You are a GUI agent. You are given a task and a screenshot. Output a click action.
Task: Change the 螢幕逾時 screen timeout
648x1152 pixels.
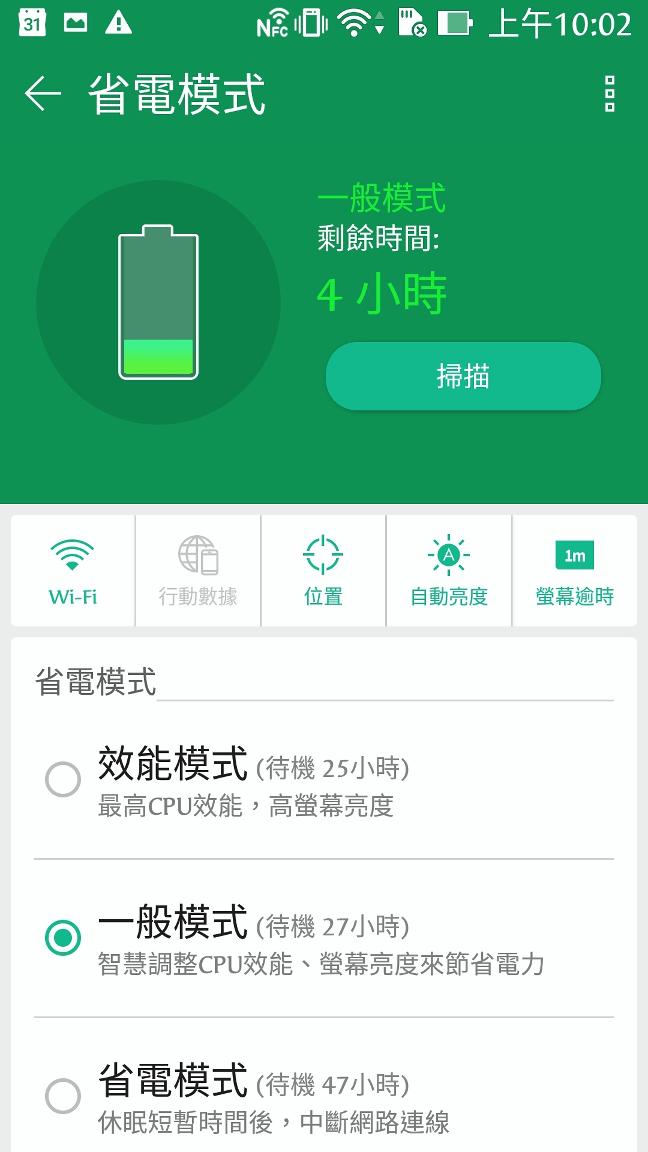point(574,571)
